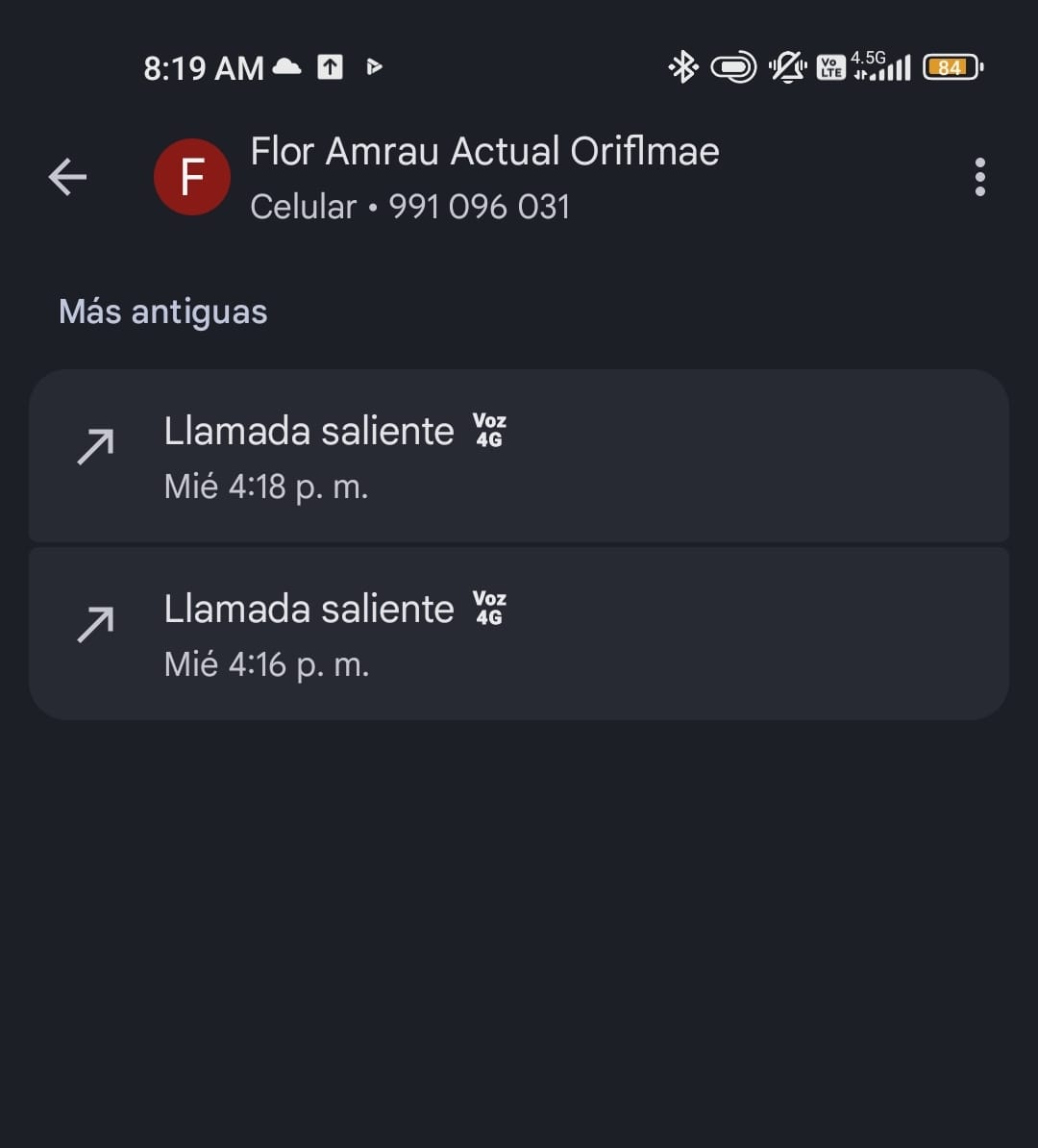Select the Mié 4:16 p. m. outgoing call entry
Screen dimensions: 1038x1148
point(519,634)
